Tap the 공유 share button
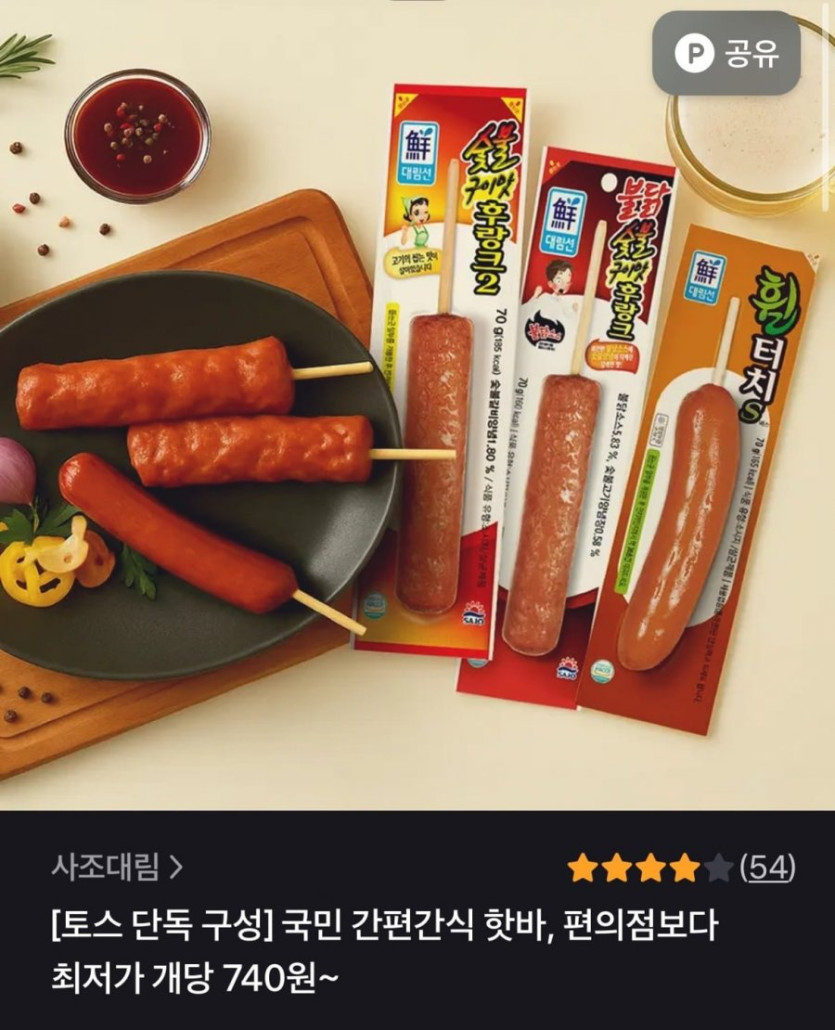This screenshot has width=835, height=1030. click(726, 53)
